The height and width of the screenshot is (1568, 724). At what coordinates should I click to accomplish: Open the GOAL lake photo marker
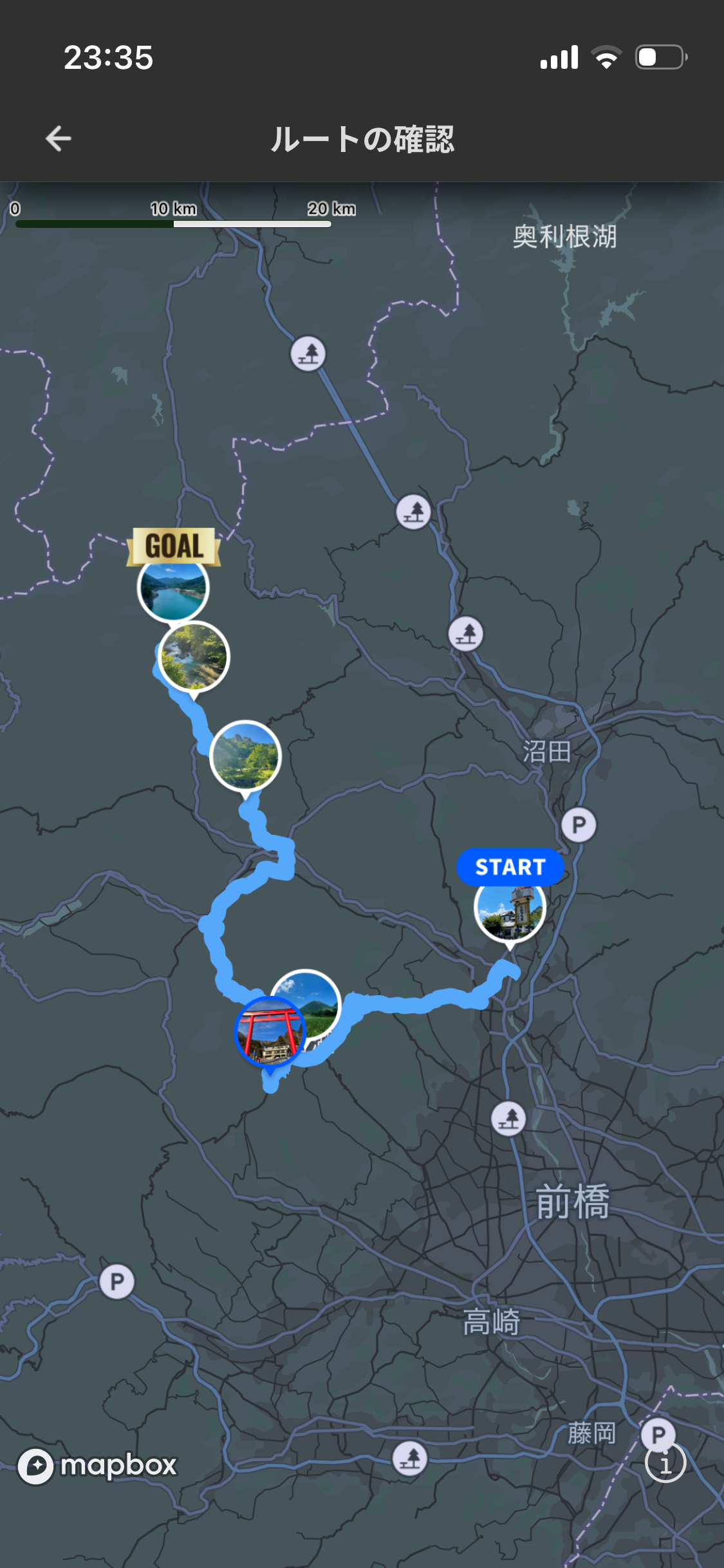click(172, 586)
